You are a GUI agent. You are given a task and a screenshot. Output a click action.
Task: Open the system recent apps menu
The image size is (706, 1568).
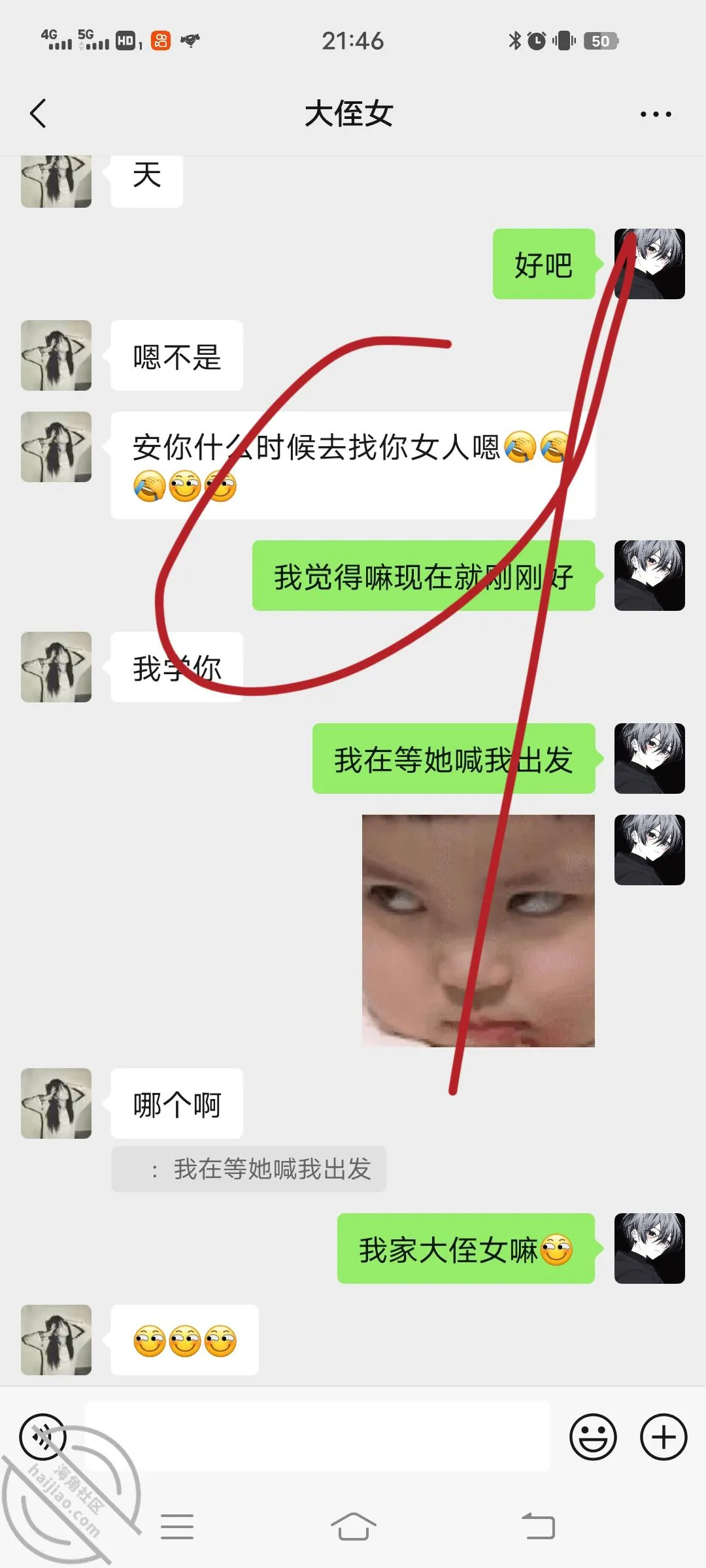(x=176, y=1527)
